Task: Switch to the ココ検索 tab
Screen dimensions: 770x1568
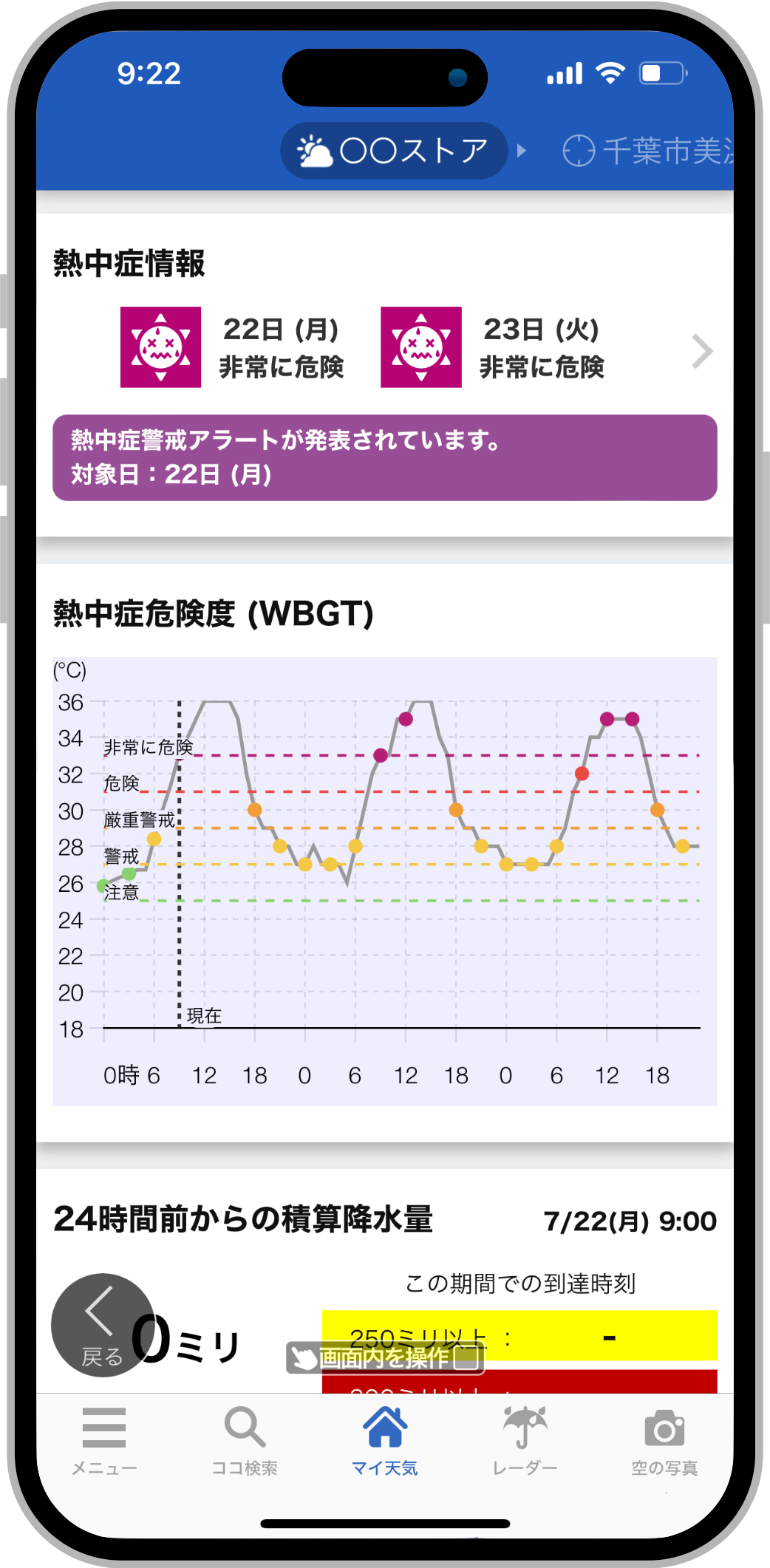Action: (245, 1439)
